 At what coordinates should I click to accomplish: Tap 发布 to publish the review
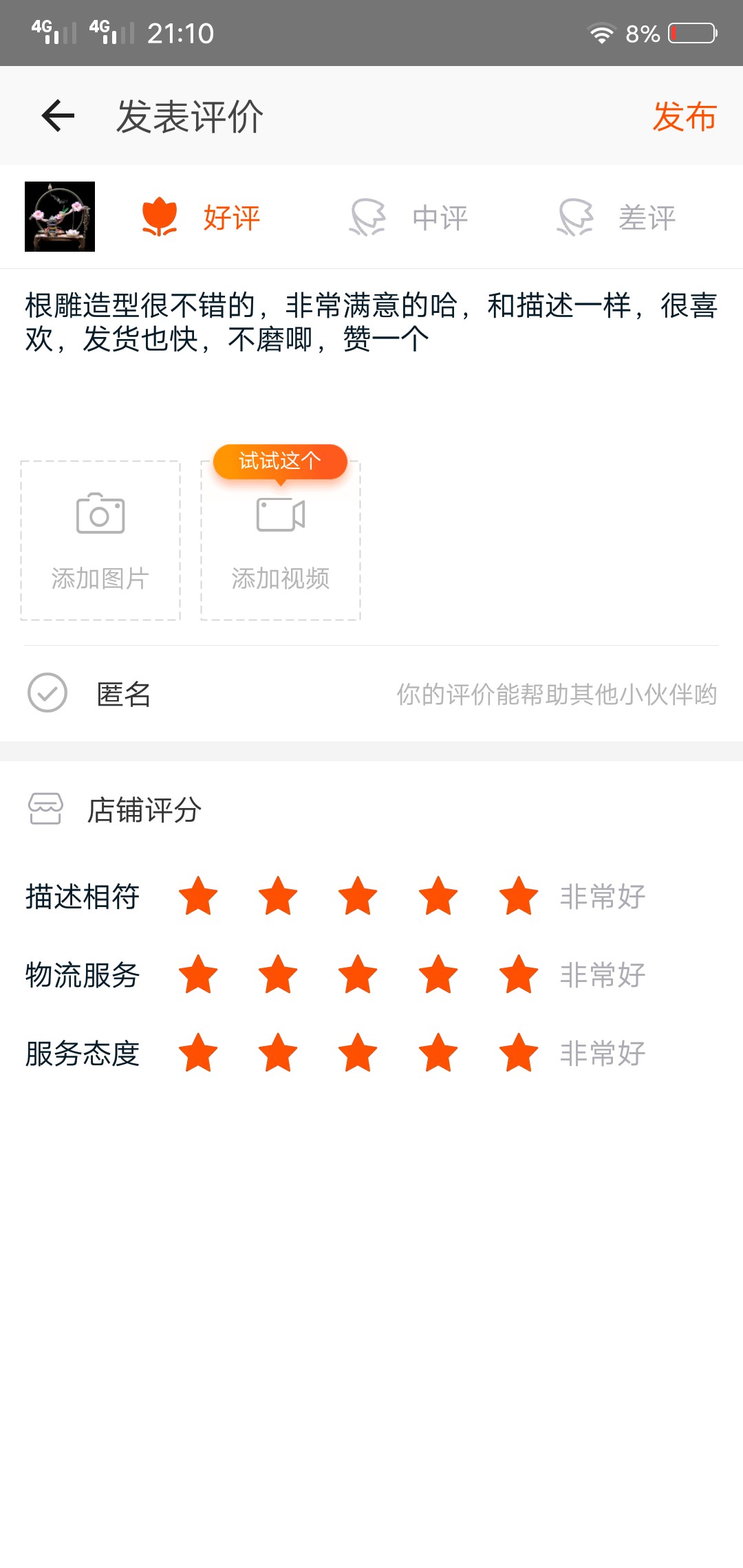pyautogui.click(x=685, y=116)
